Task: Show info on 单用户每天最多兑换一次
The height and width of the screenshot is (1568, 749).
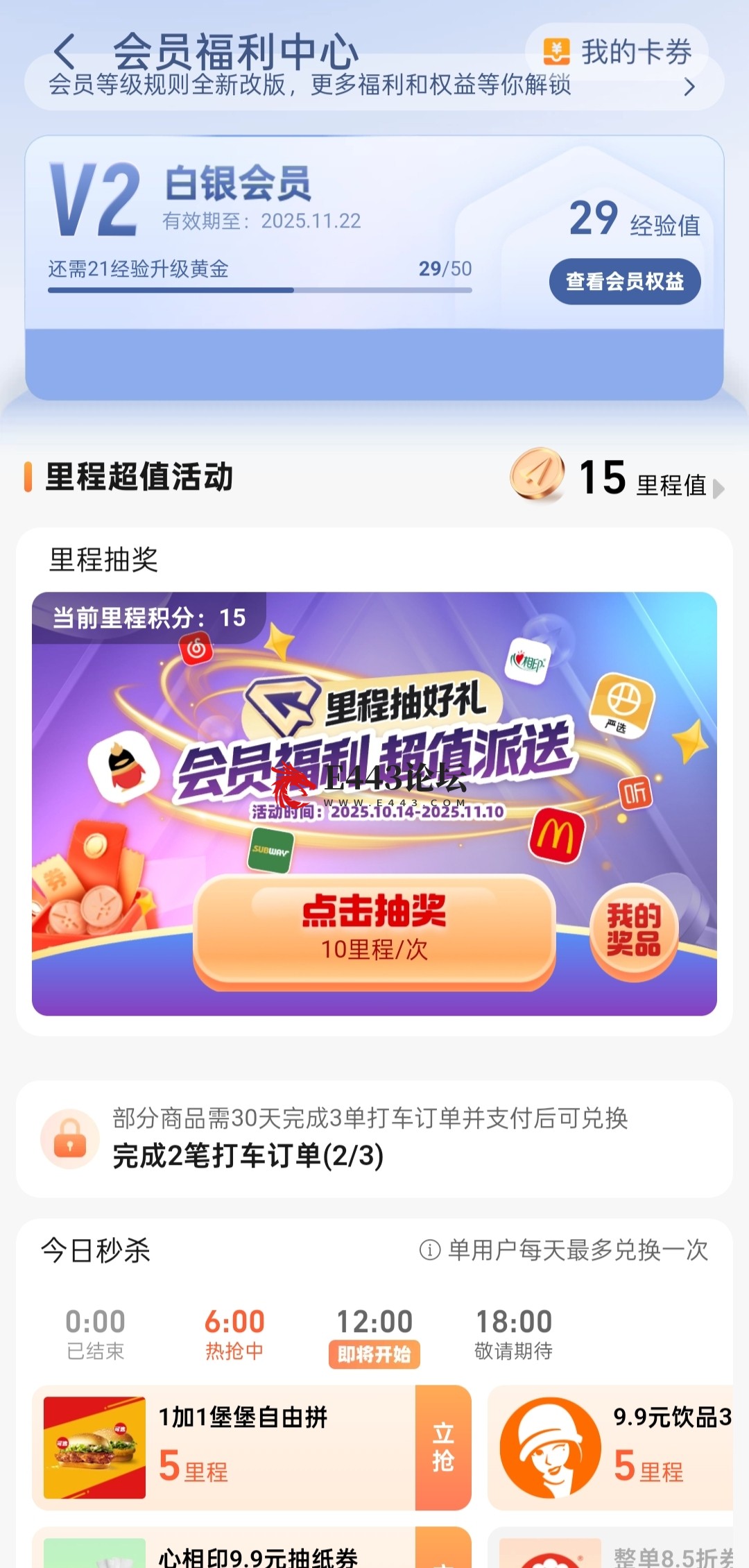Action: pos(430,1250)
